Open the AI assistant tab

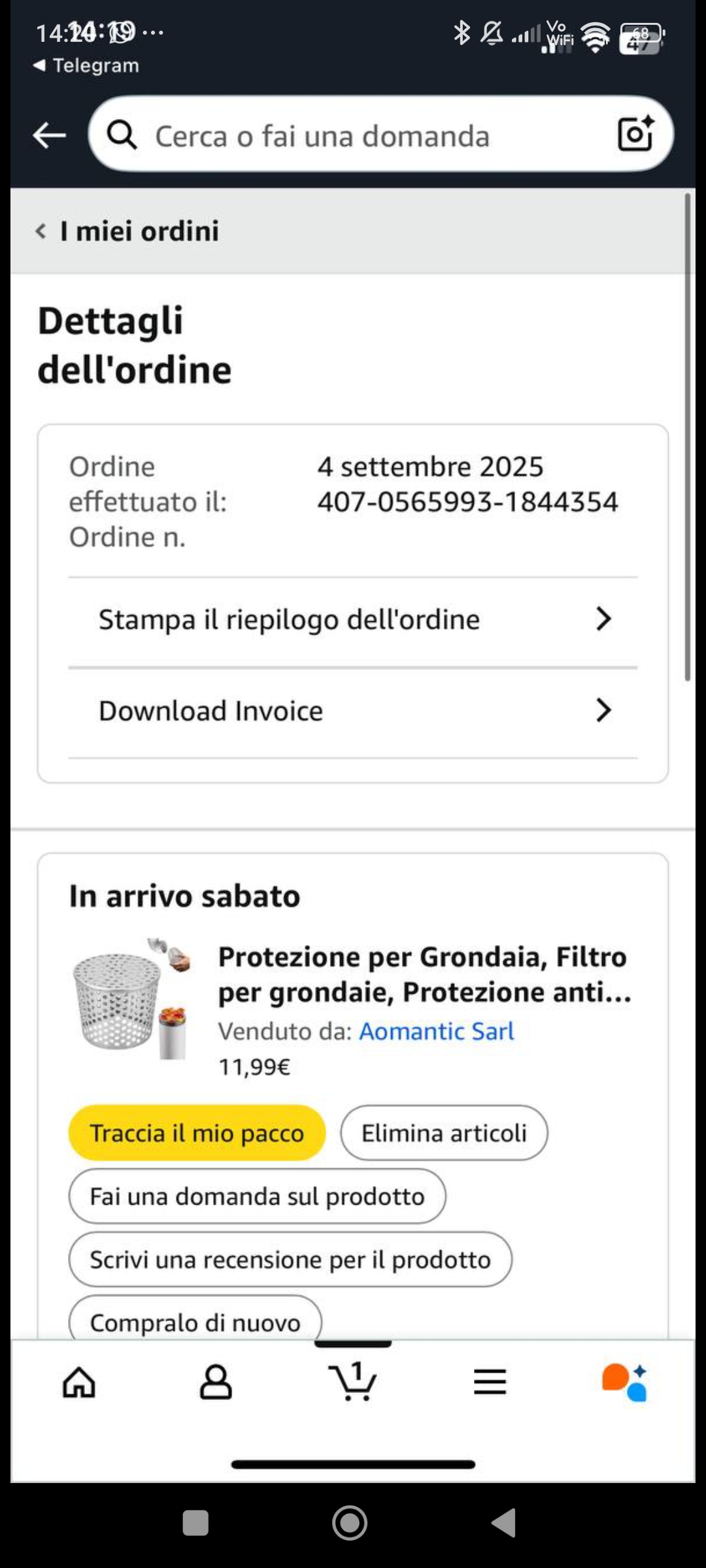point(626,1382)
